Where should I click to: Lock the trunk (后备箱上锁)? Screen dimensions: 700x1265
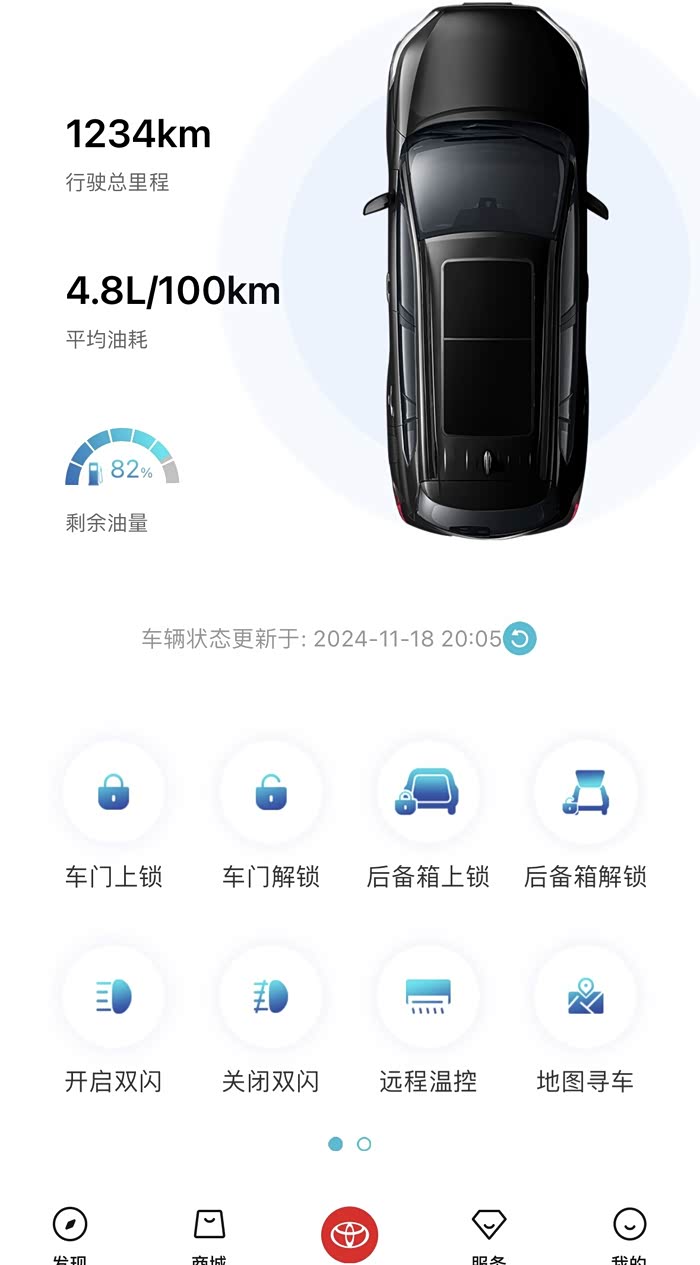point(428,792)
